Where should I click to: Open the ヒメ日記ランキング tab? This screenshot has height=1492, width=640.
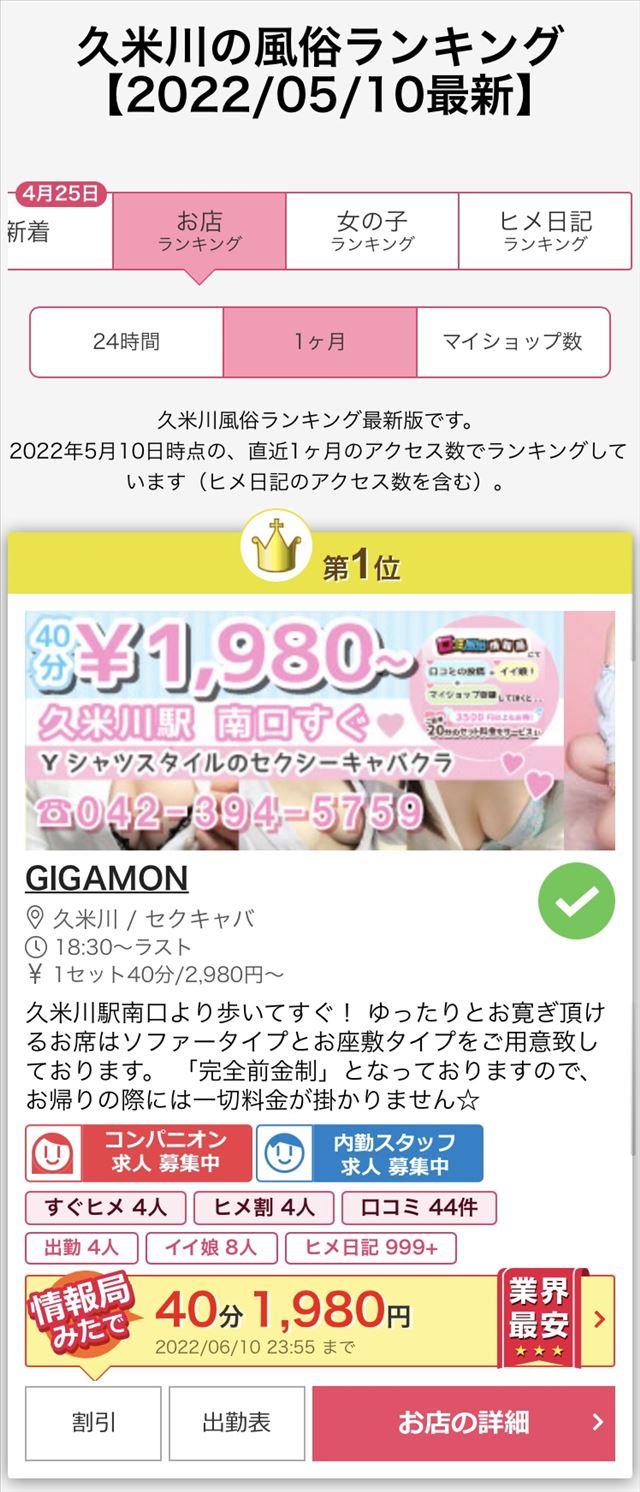click(545, 231)
